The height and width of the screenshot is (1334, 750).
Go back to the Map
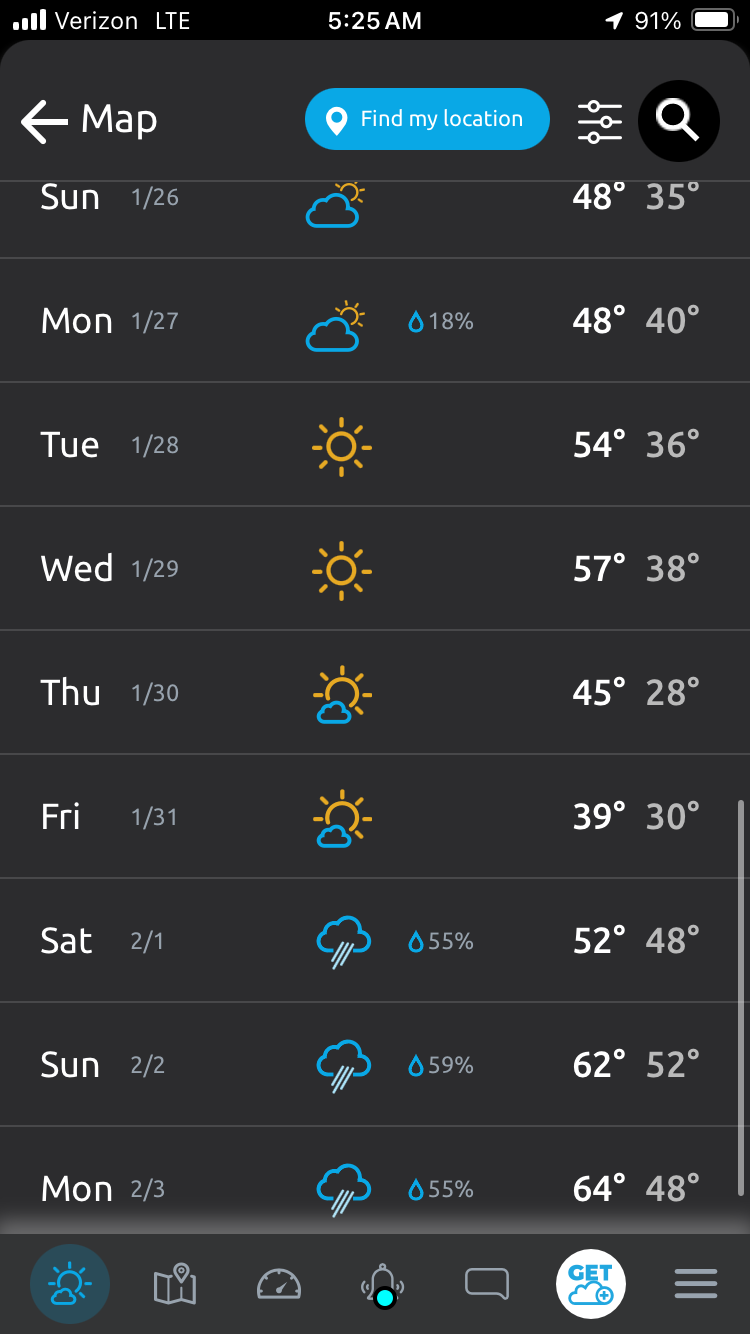(x=88, y=120)
